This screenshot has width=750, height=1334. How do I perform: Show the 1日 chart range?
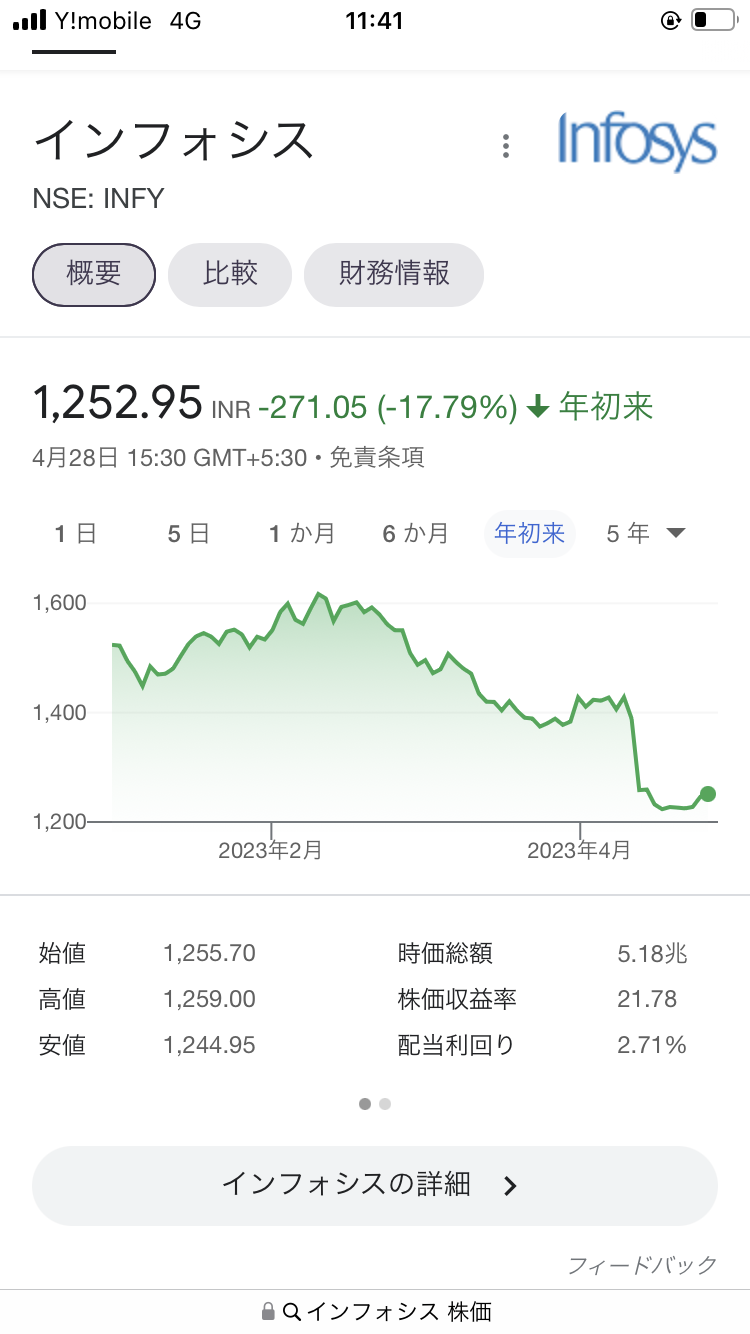tap(75, 534)
